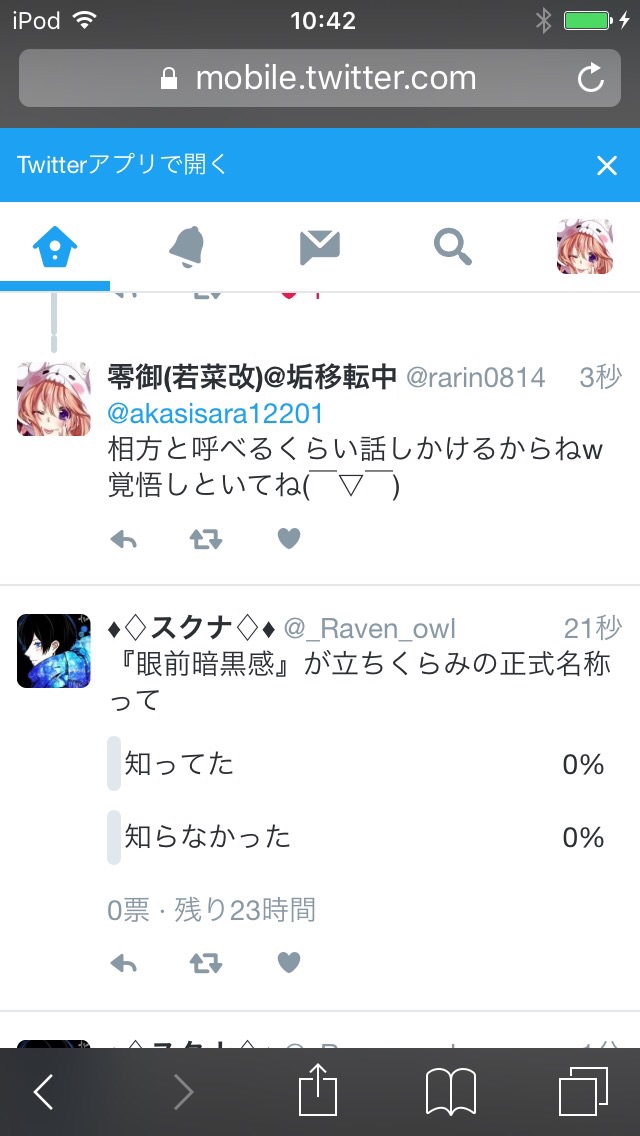
Task: Reply to the @rarin0814 tweet
Action: click(123, 540)
